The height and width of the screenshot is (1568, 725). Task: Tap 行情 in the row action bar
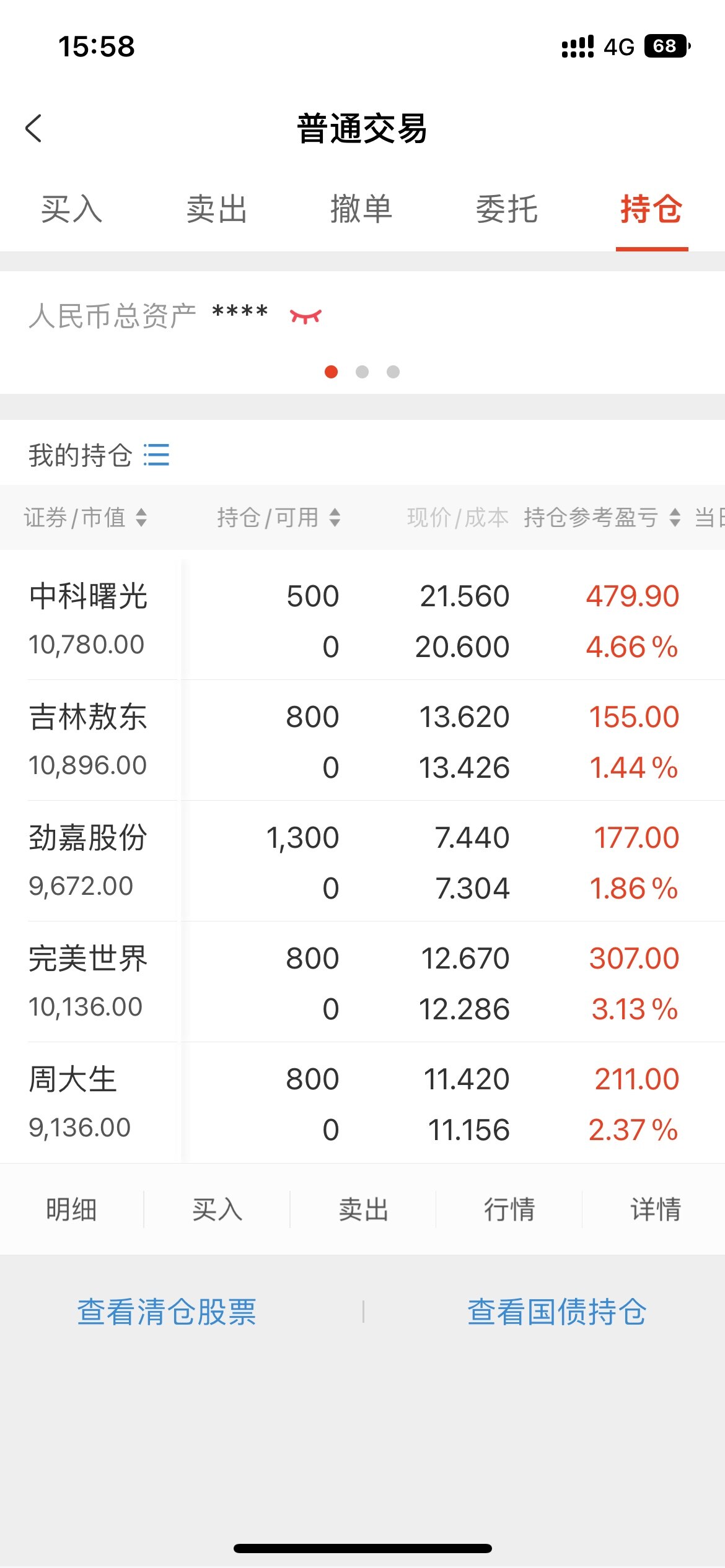pyautogui.click(x=509, y=1209)
